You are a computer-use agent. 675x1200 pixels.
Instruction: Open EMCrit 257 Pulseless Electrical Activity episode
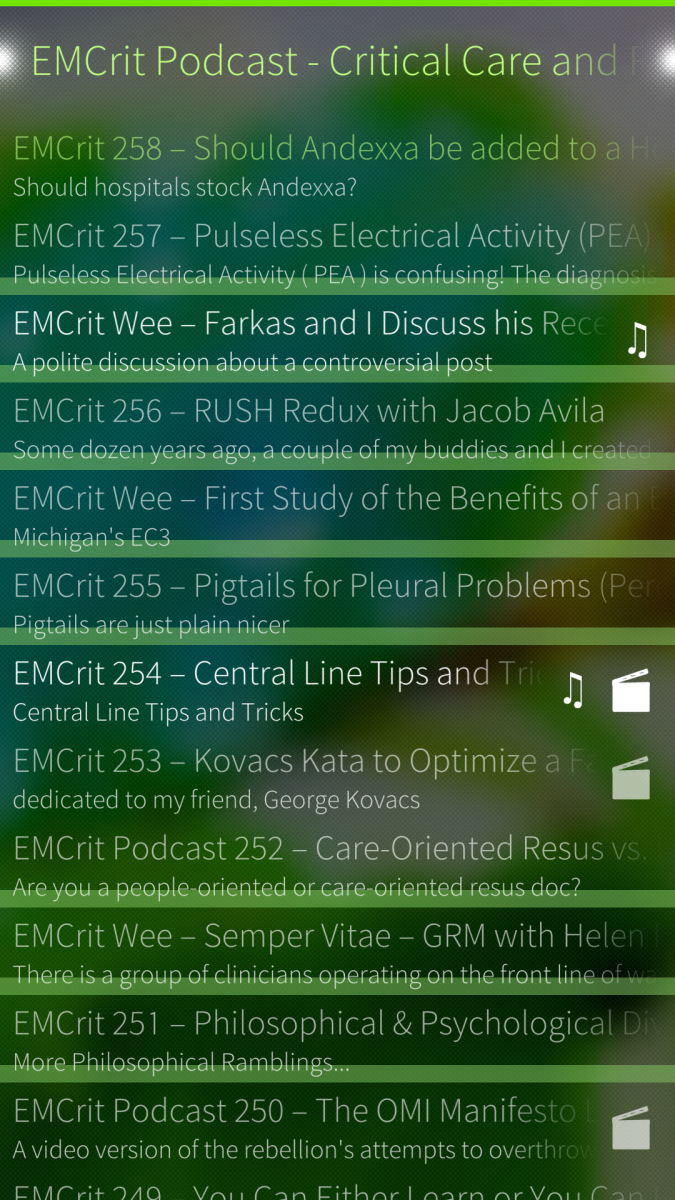click(x=300, y=252)
